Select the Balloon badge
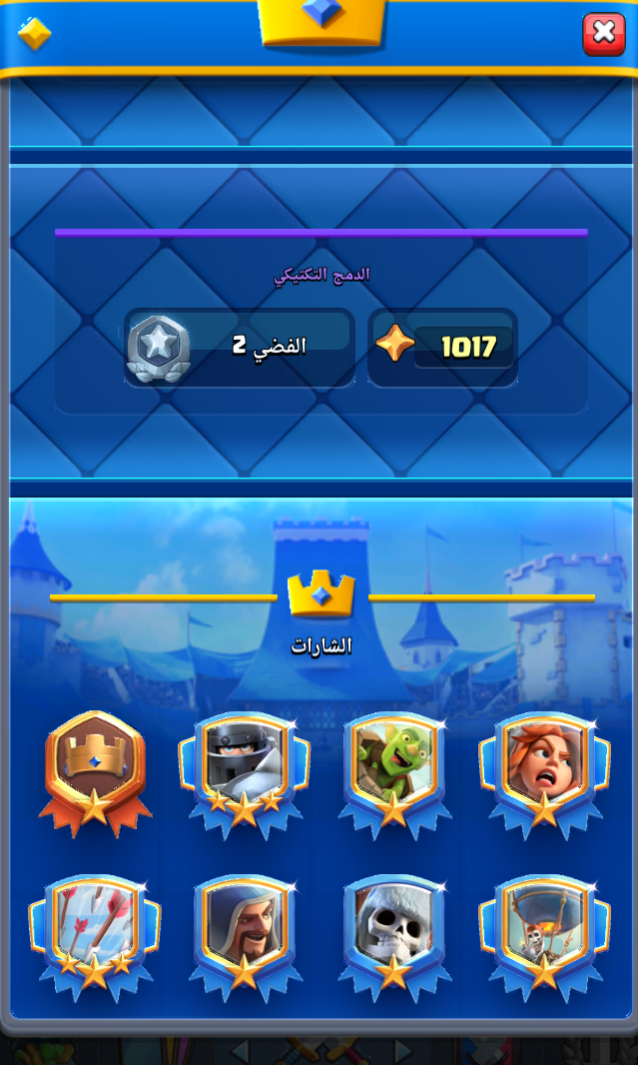 pos(544,937)
